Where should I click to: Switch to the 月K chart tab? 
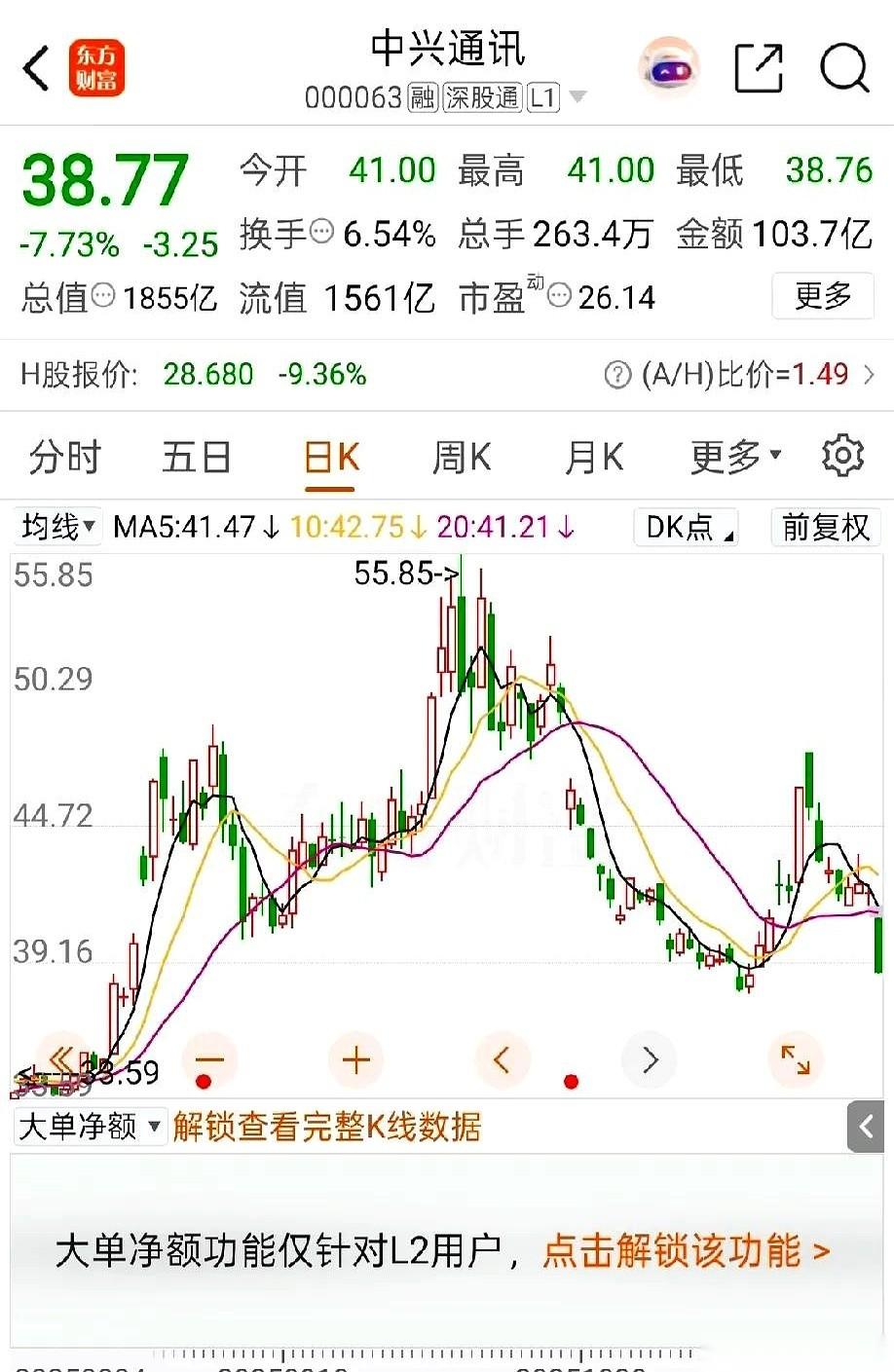[593, 457]
